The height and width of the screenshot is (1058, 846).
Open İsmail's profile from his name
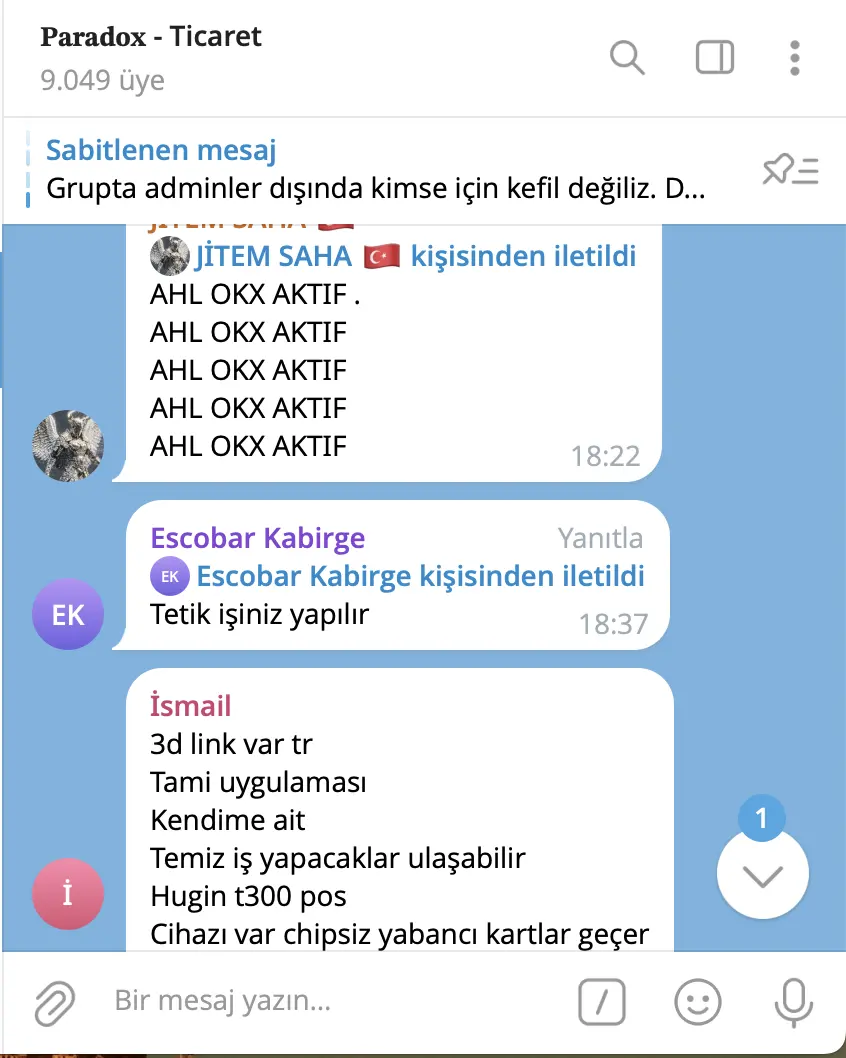[x=191, y=706]
